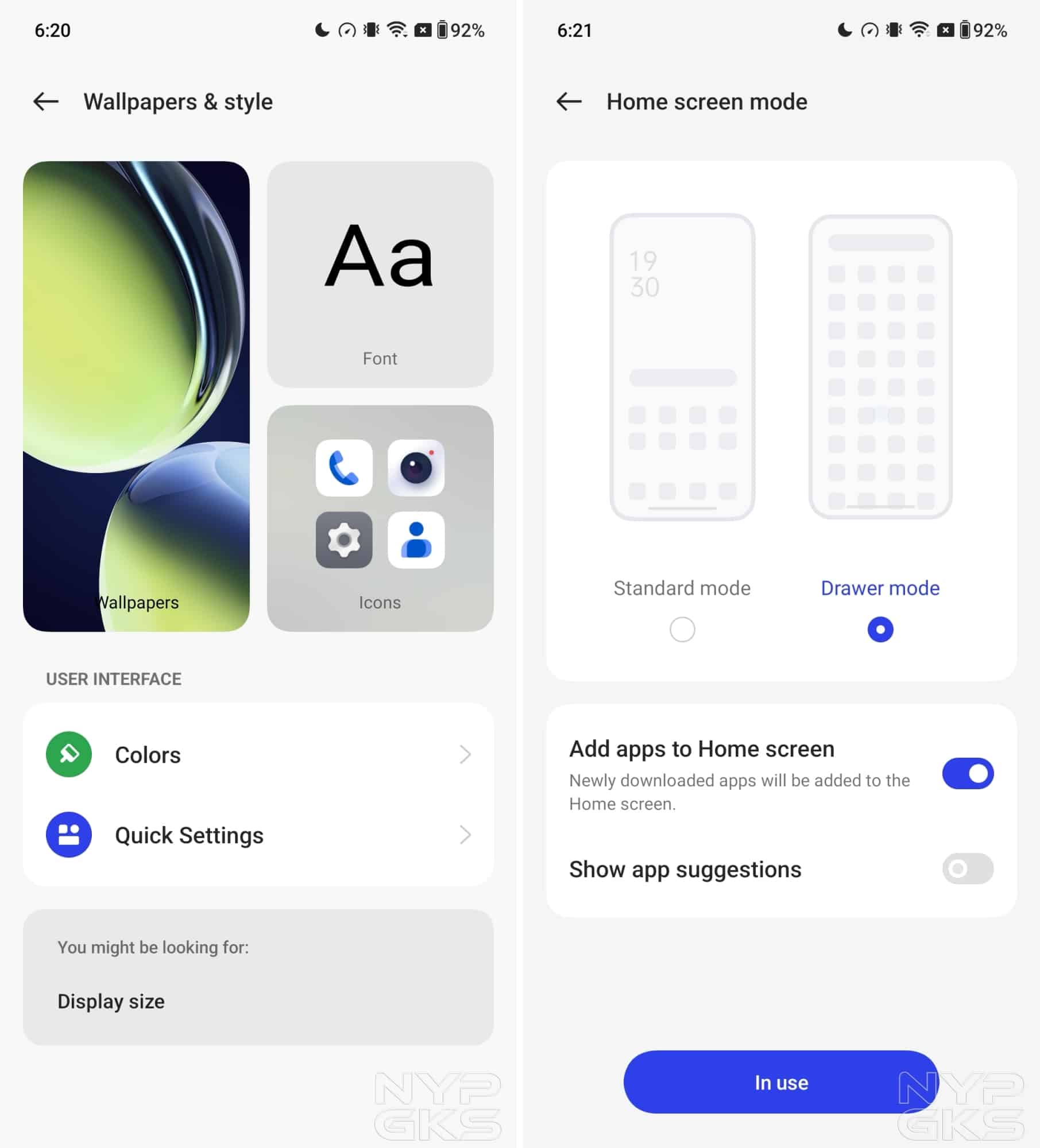Open the Display size suggestion
Screen dimensions: 1040x1148
111,1001
